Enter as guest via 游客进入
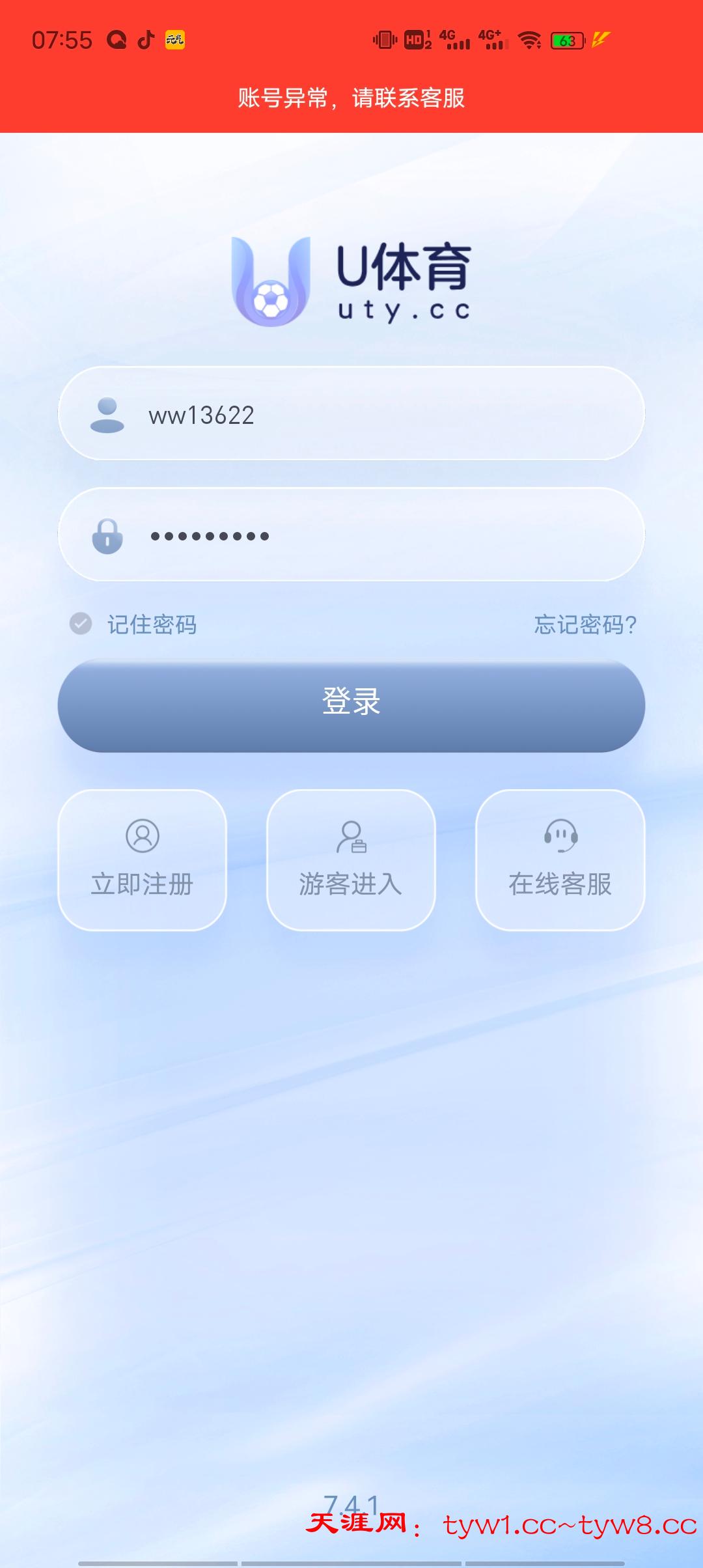The height and width of the screenshot is (1568, 703). 351,884
